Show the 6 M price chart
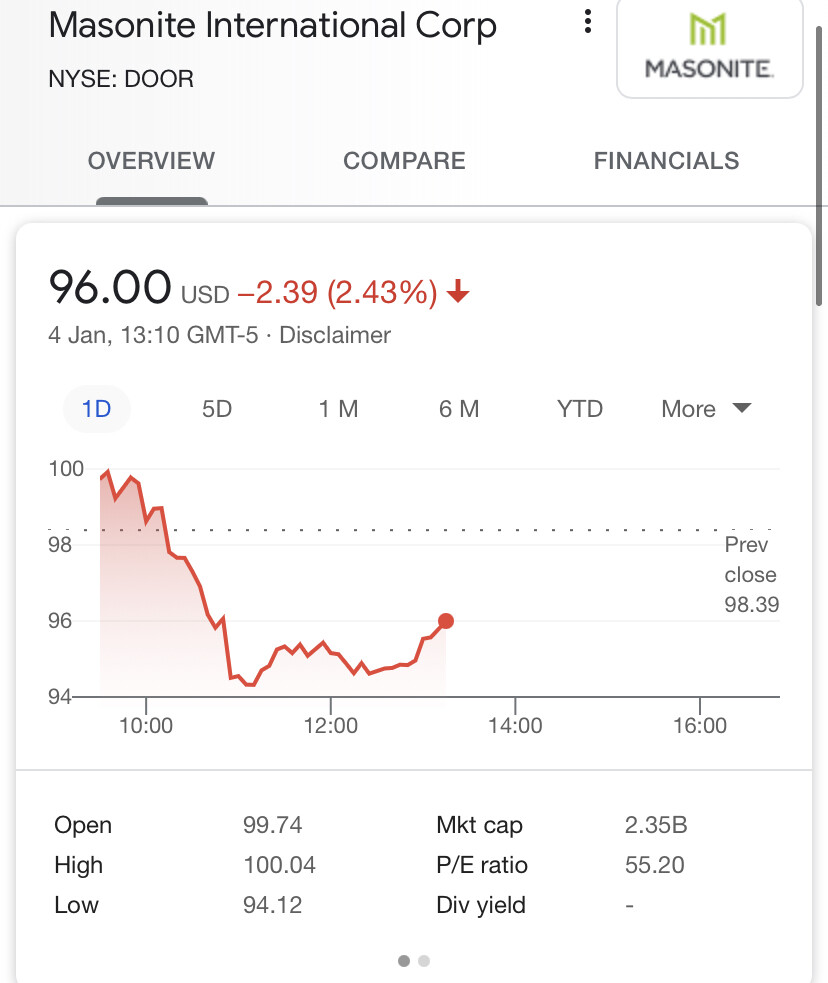Screen dimensions: 828x983 point(459,409)
